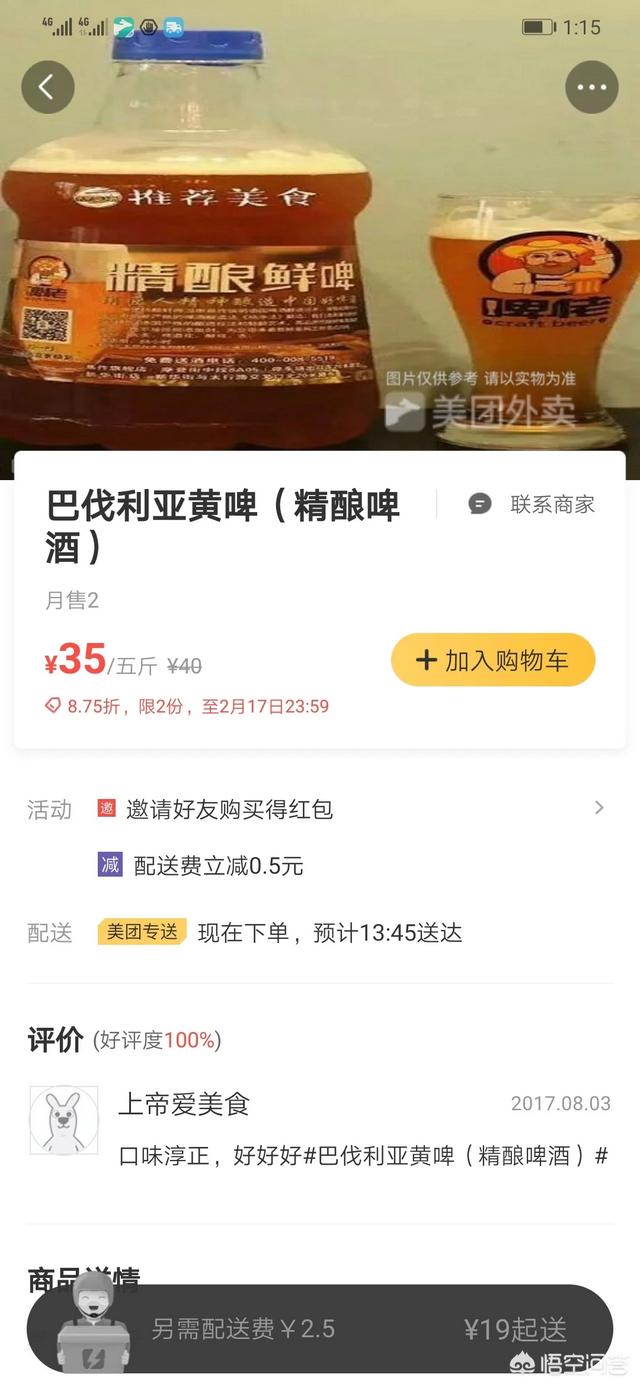Tap 联系商家 to contact the merchant
The height and width of the screenshot is (1387, 640).
click(x=532, y=504)
